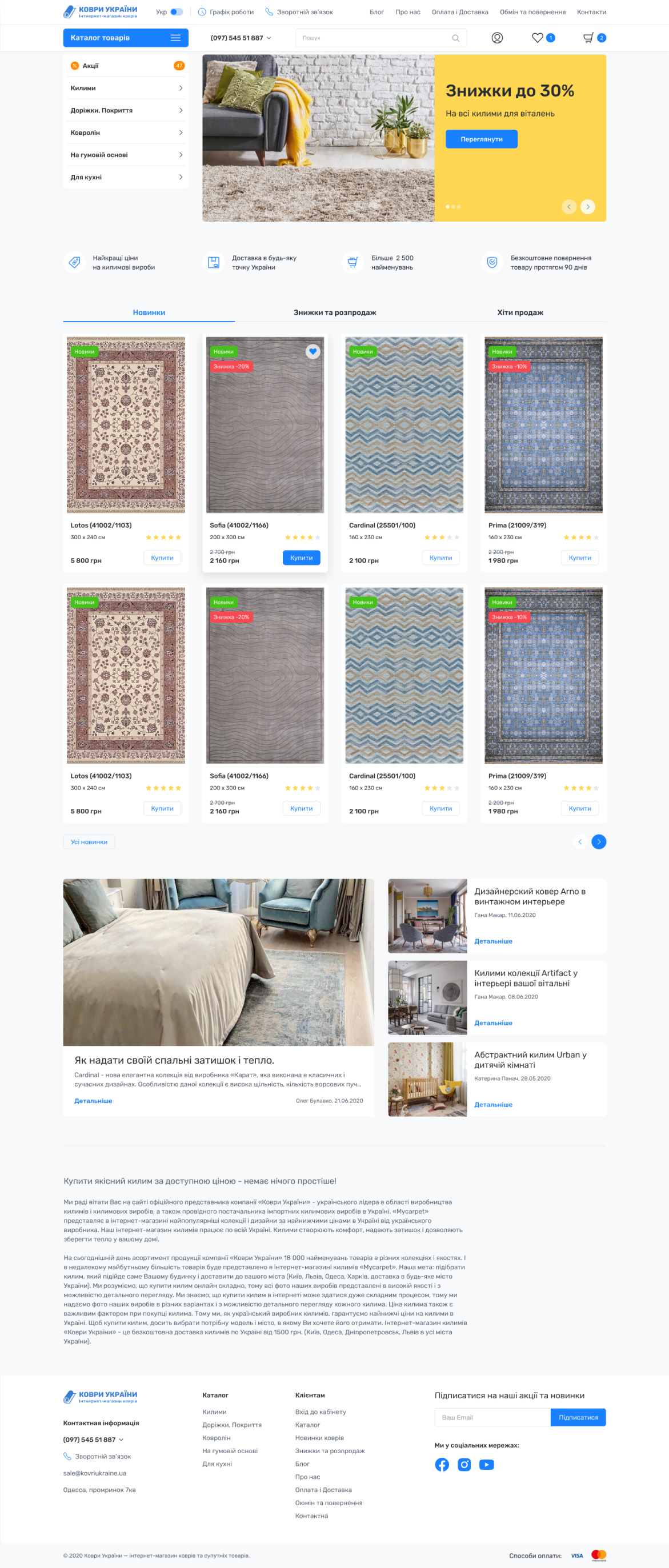Tap the Ваш Email field
669x1568 pixels.
click(492, 1417)
